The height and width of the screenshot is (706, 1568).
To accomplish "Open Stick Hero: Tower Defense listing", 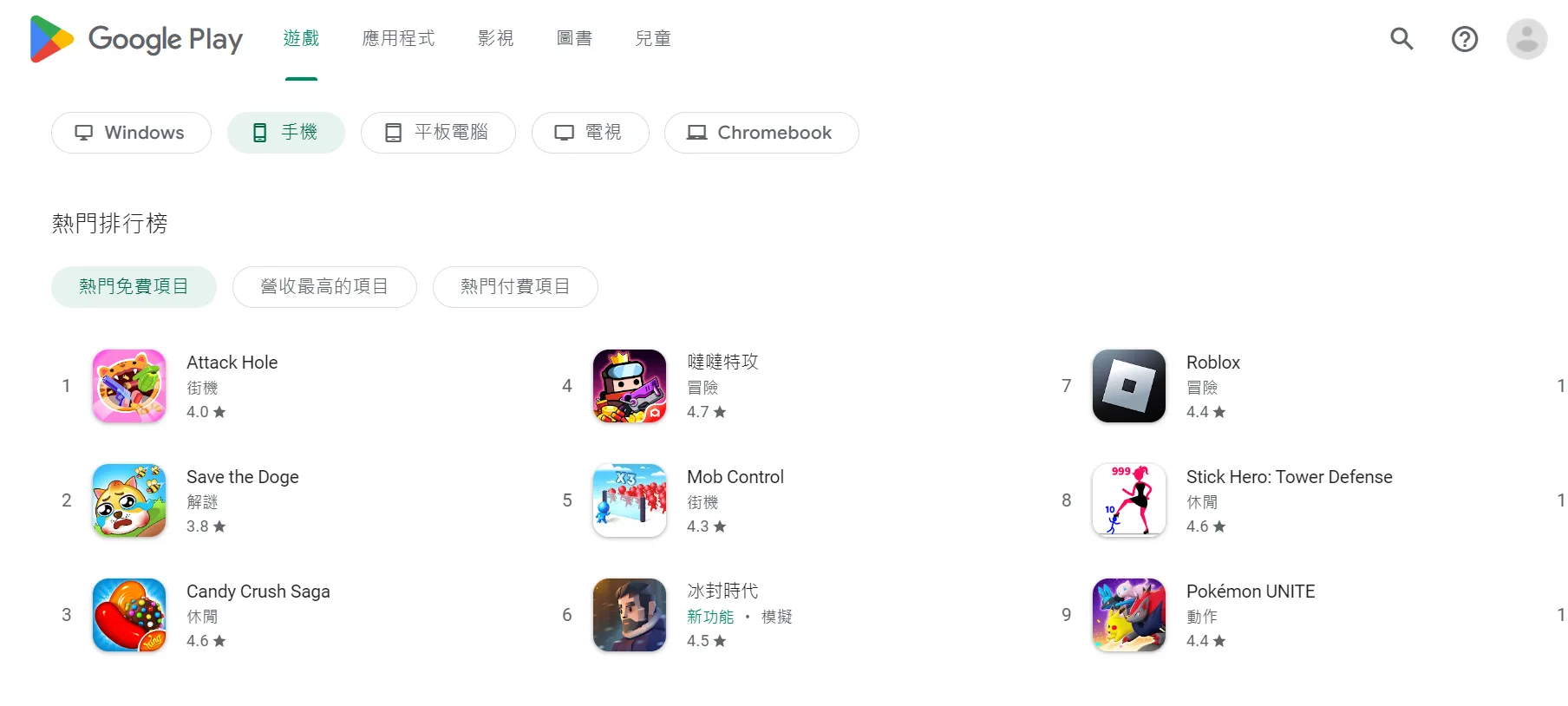I will pos(1289,477).
